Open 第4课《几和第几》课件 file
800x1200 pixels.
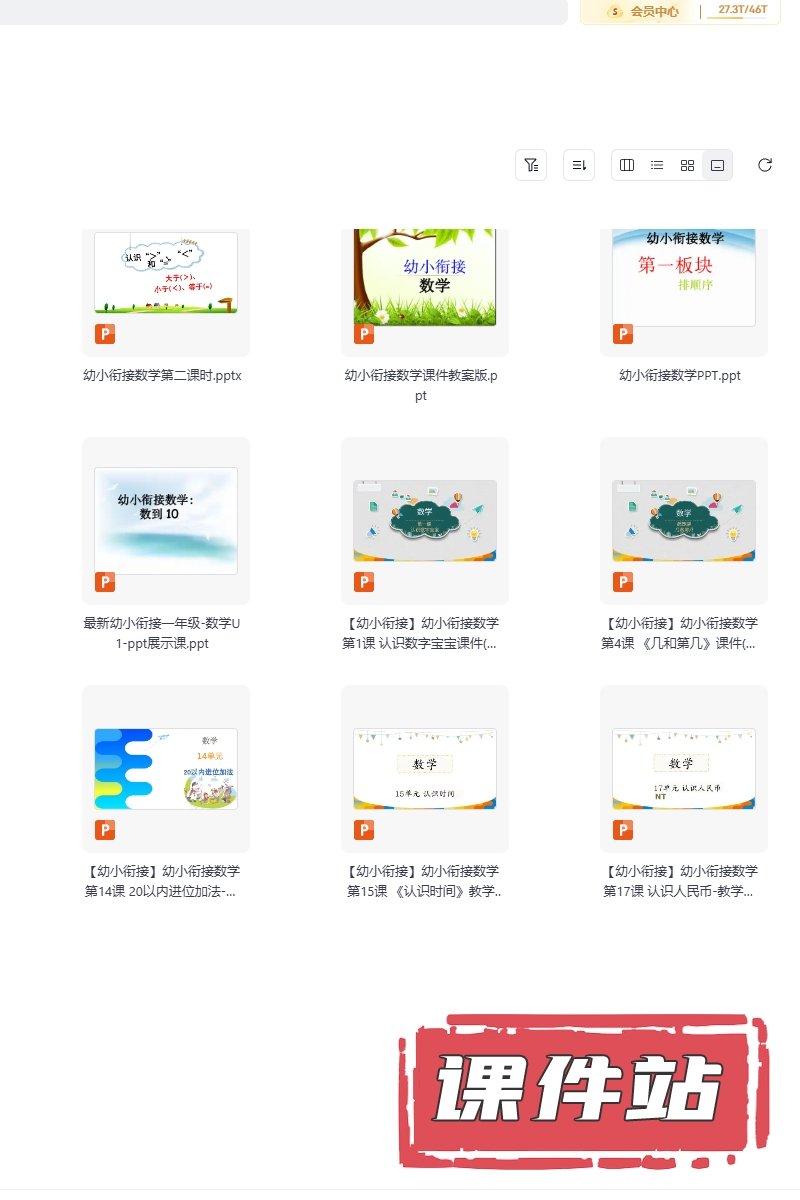pos(683,520)
